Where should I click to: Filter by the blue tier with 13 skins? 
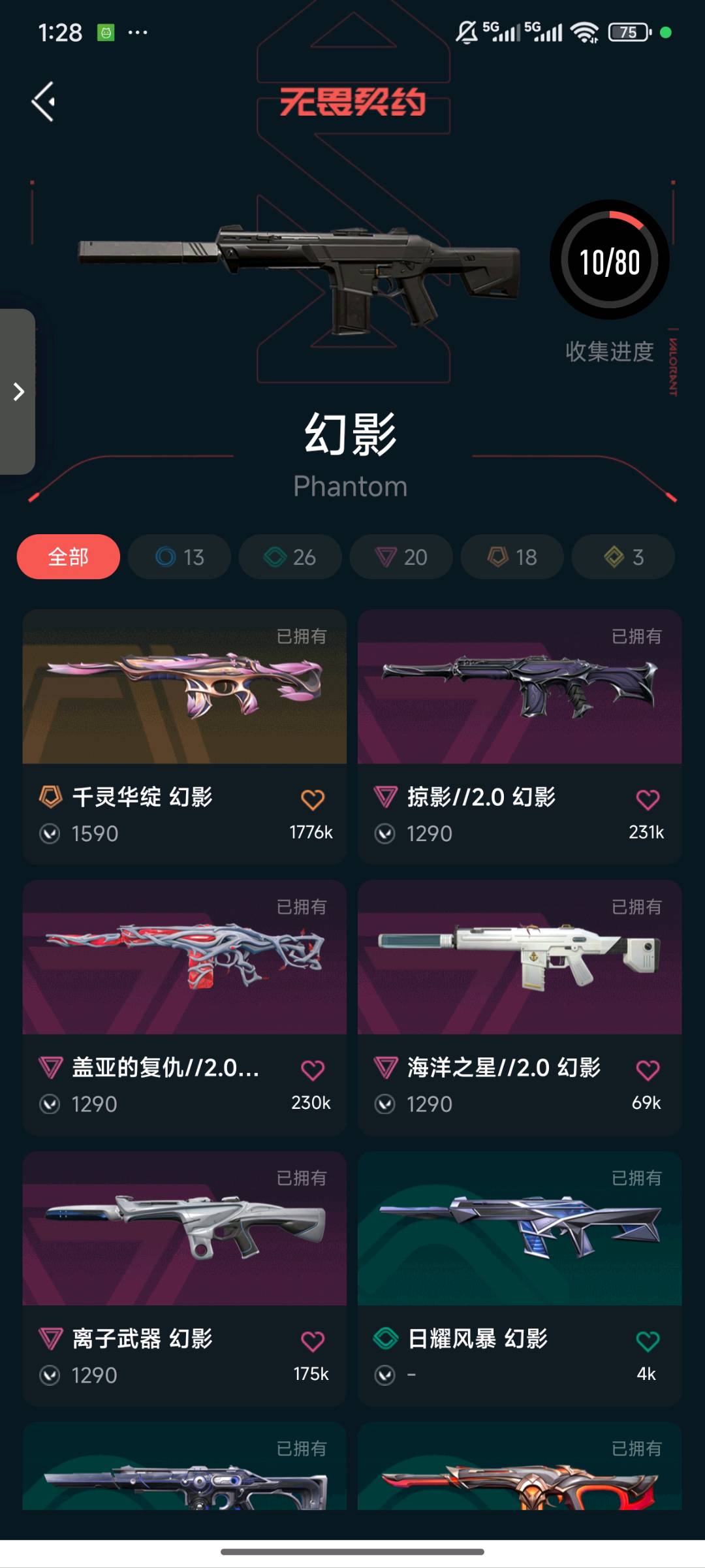point(180,556)
